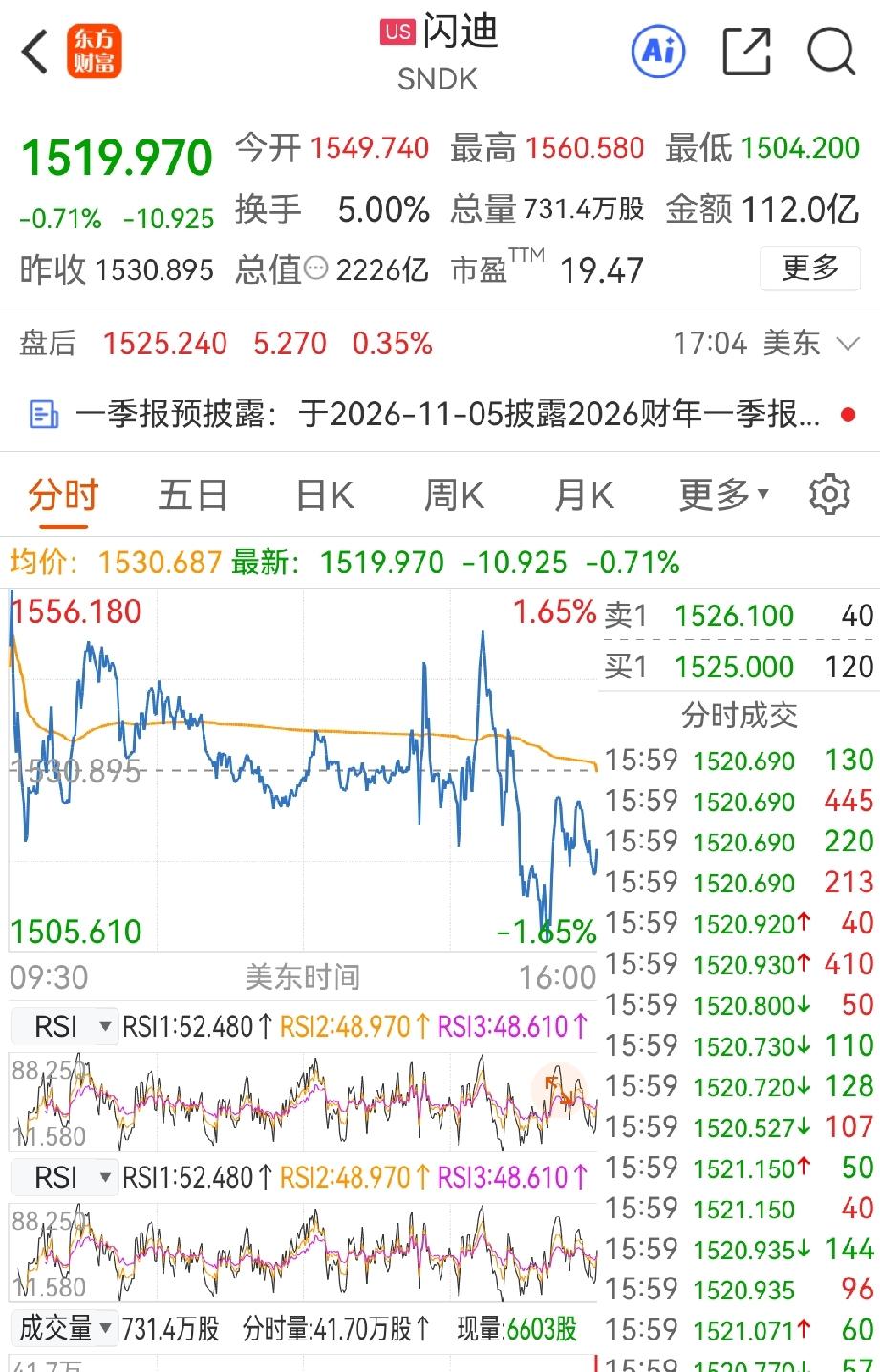880x1372 pixels.
Task: Tap the 更多 button beside 市盈
Action: pos(810,268)
